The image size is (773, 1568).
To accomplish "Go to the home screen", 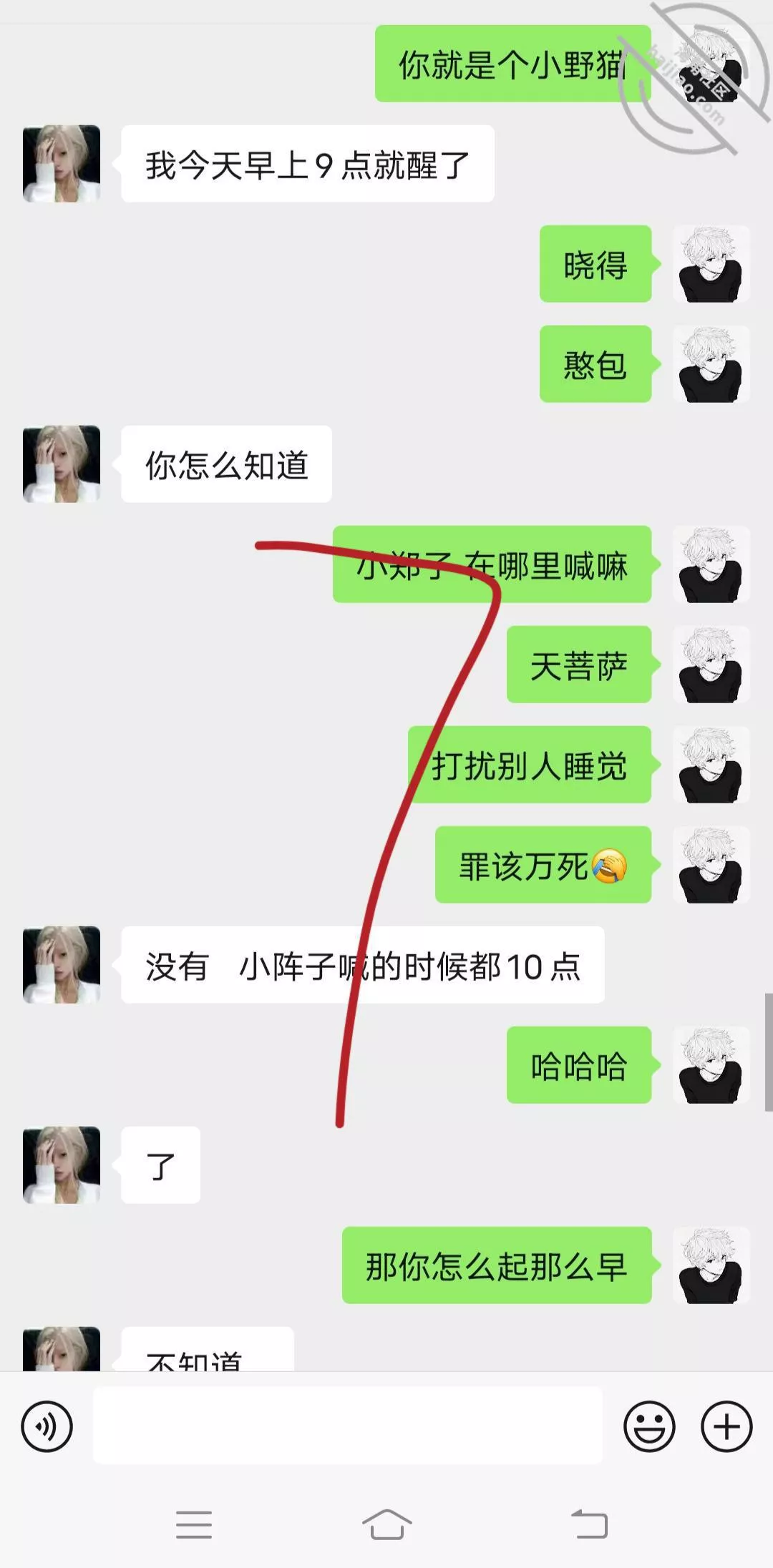I will [x=386, y=1524].
